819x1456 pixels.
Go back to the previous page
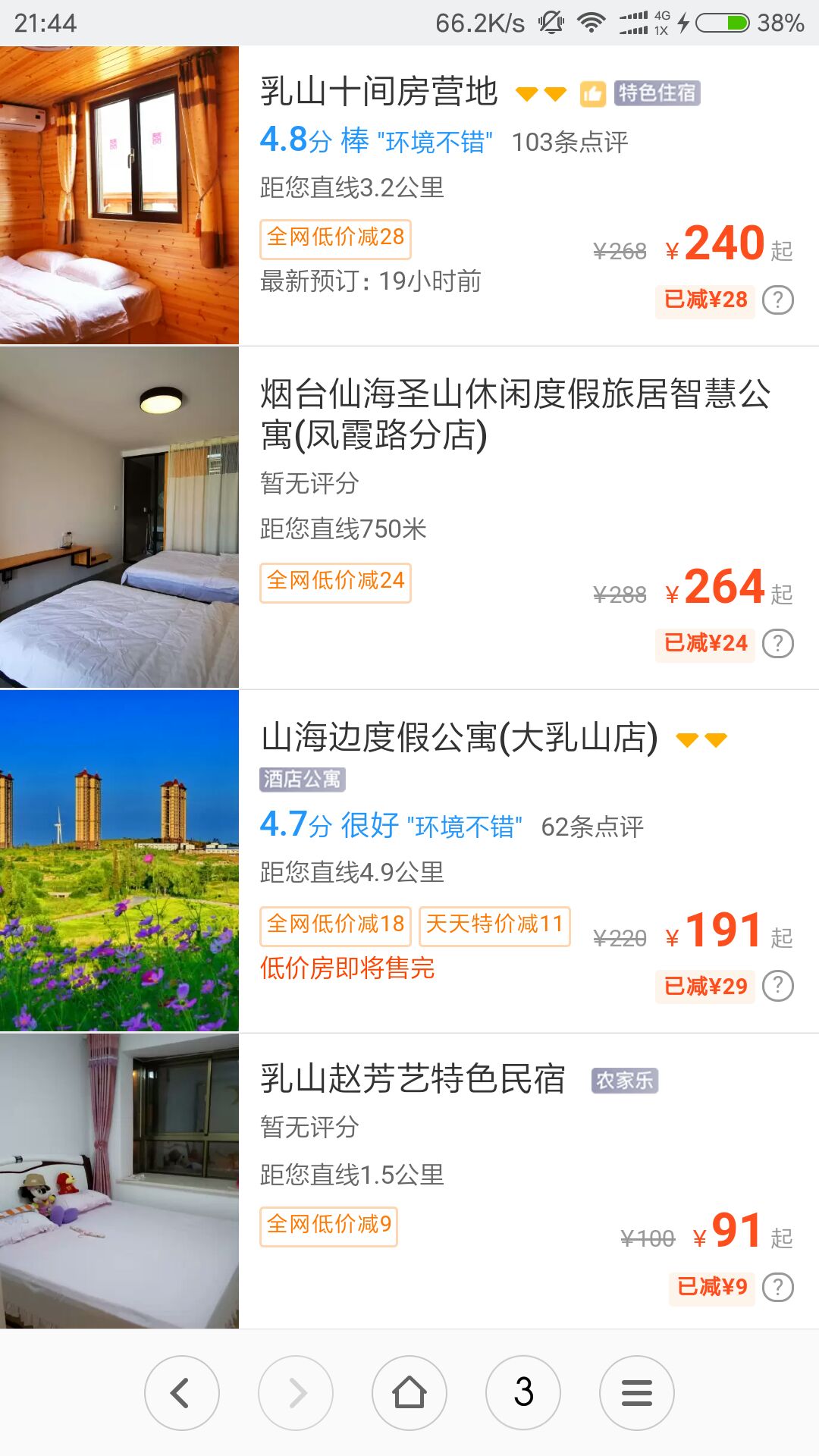click(181, 1393)
